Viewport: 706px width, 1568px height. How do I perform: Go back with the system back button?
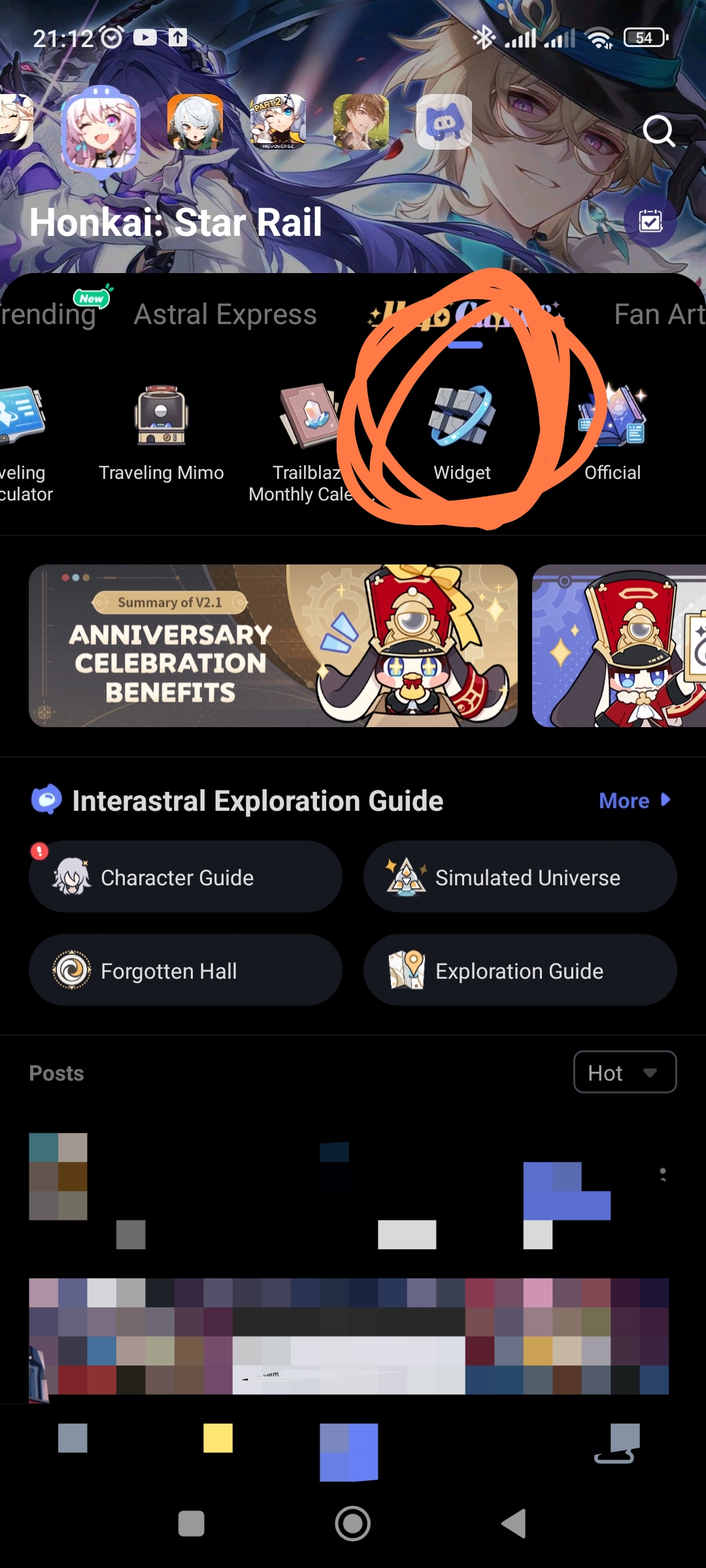pos(514,1524)
